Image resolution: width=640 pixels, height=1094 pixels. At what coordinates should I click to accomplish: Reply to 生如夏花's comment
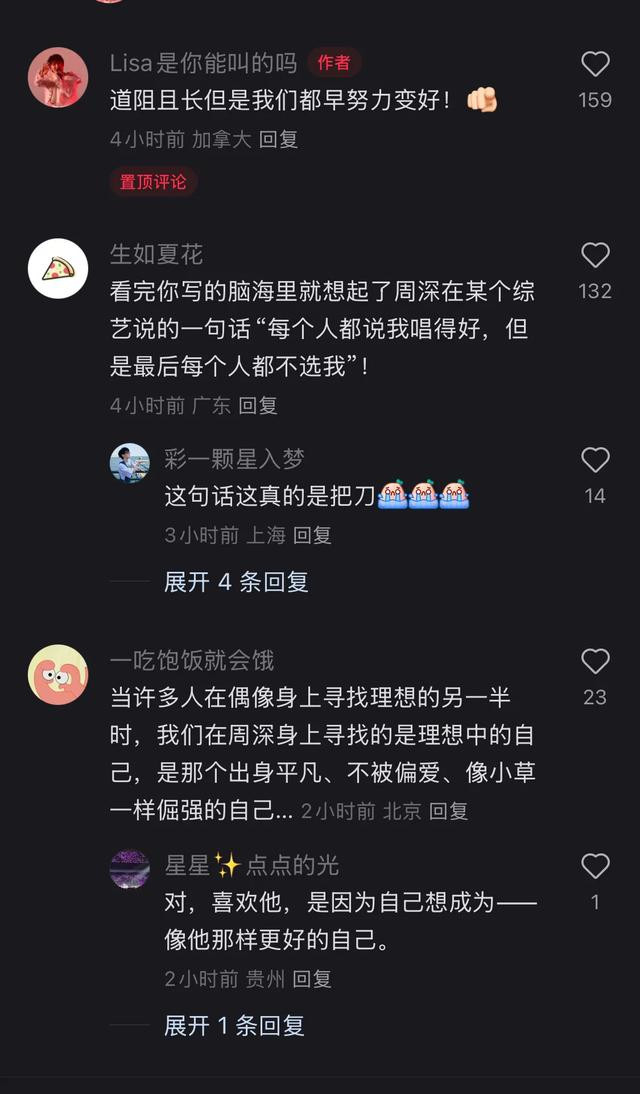click(x=258, y=405)
